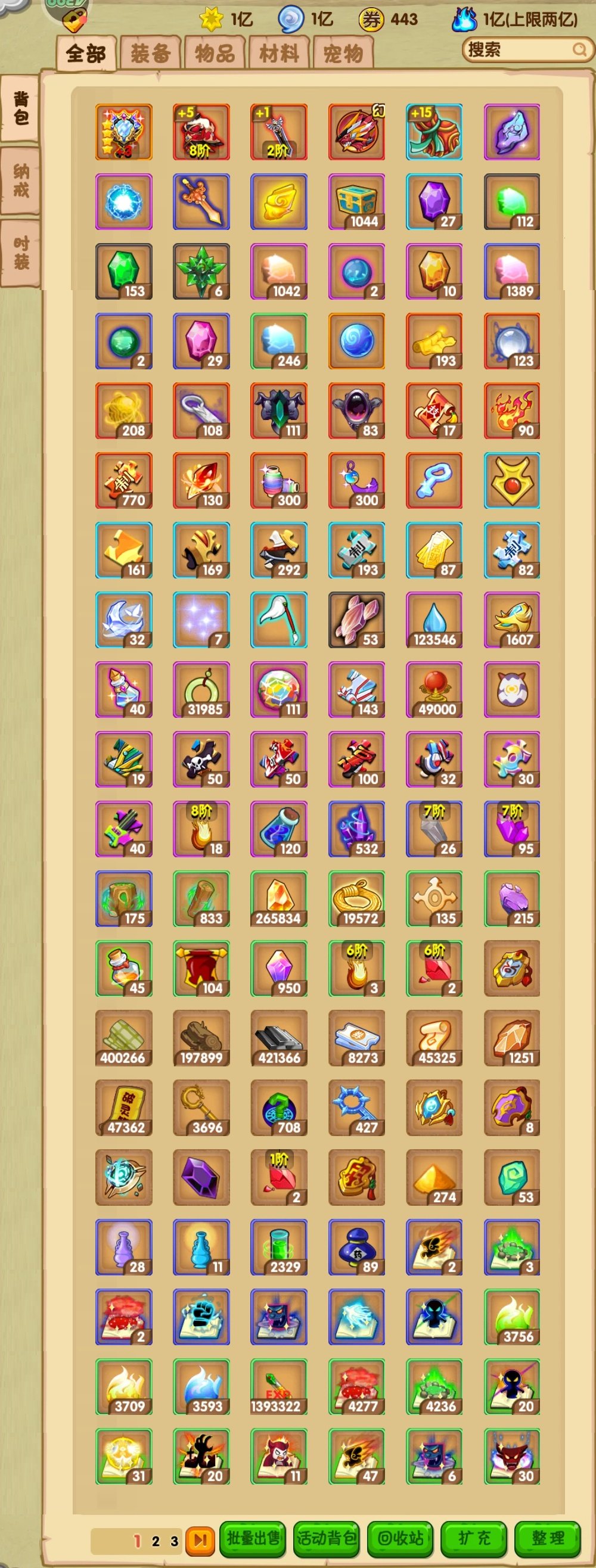This screenshot has height=1568, width=596.
Task: Tap the 搜索 search box
Action: pos(519,50)
